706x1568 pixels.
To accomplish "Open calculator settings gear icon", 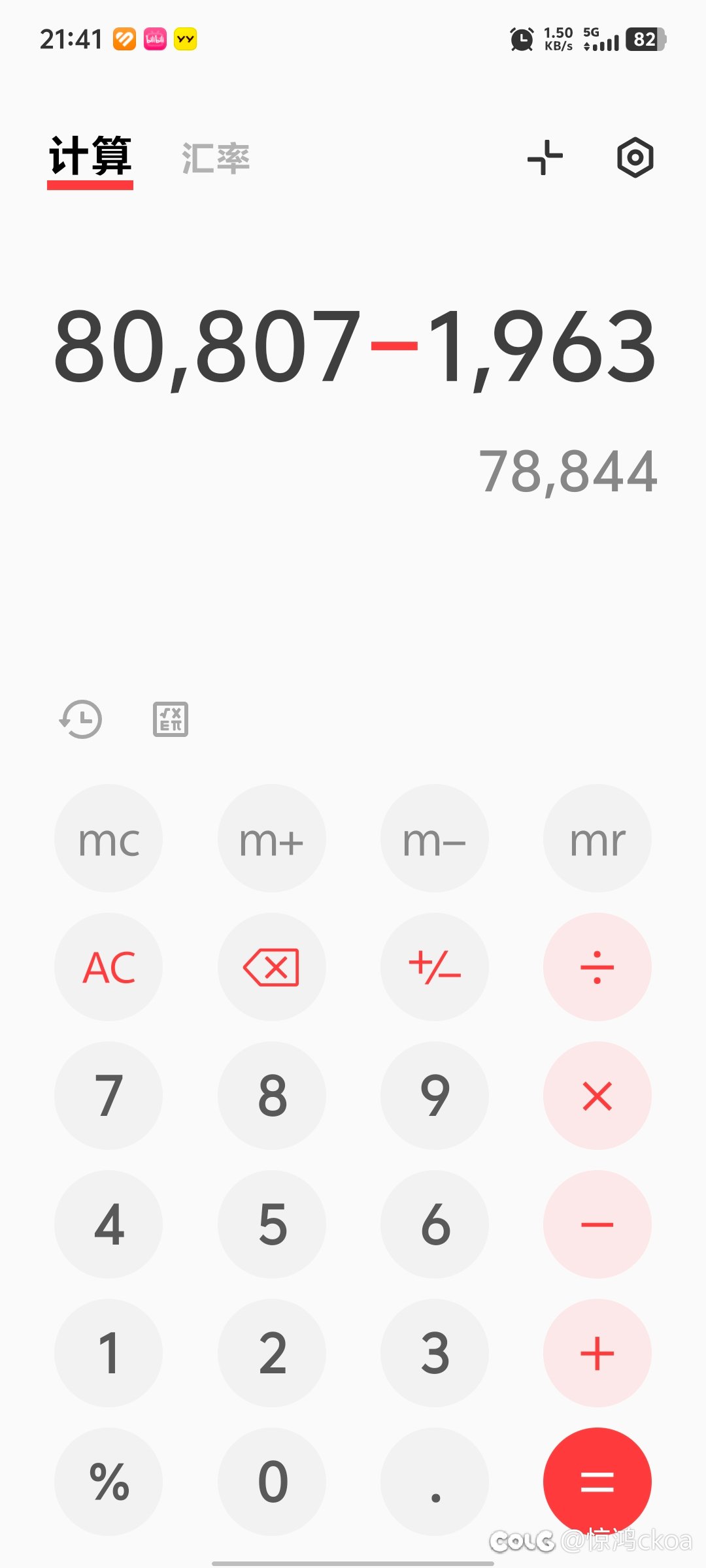I will pos(635,157).
